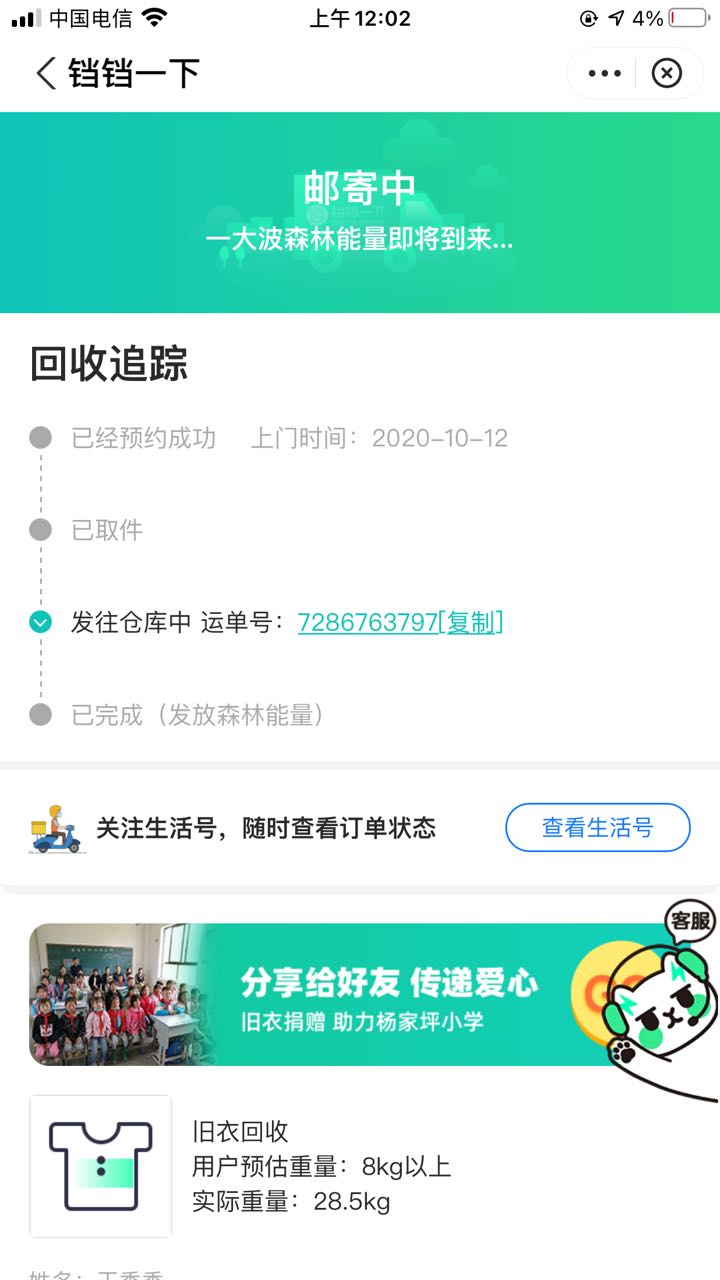
Task: Go back from 铛铛一下 page
Action: [x=46, y=73]
